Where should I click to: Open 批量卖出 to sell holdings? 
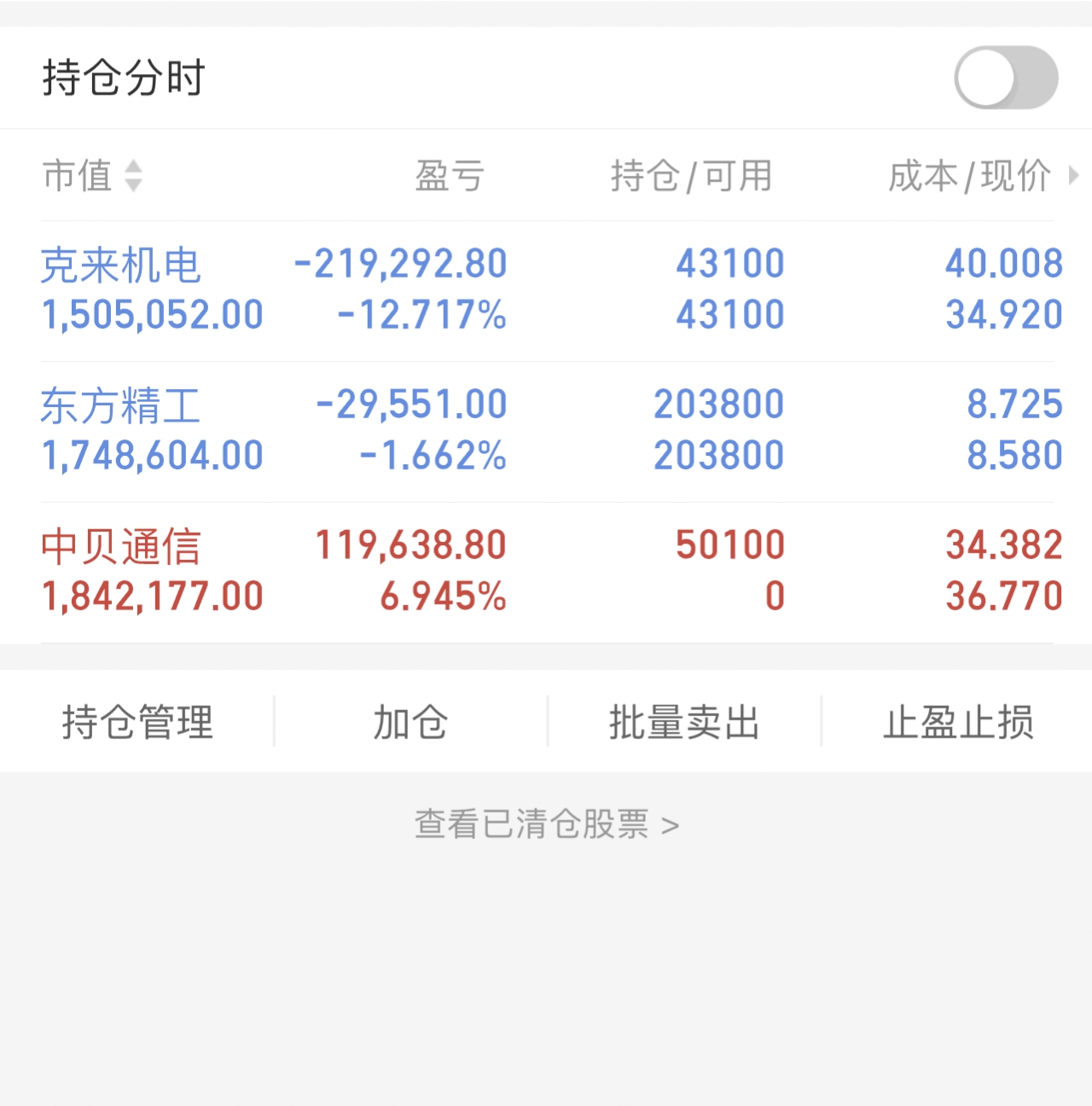[x=682, y=721]
